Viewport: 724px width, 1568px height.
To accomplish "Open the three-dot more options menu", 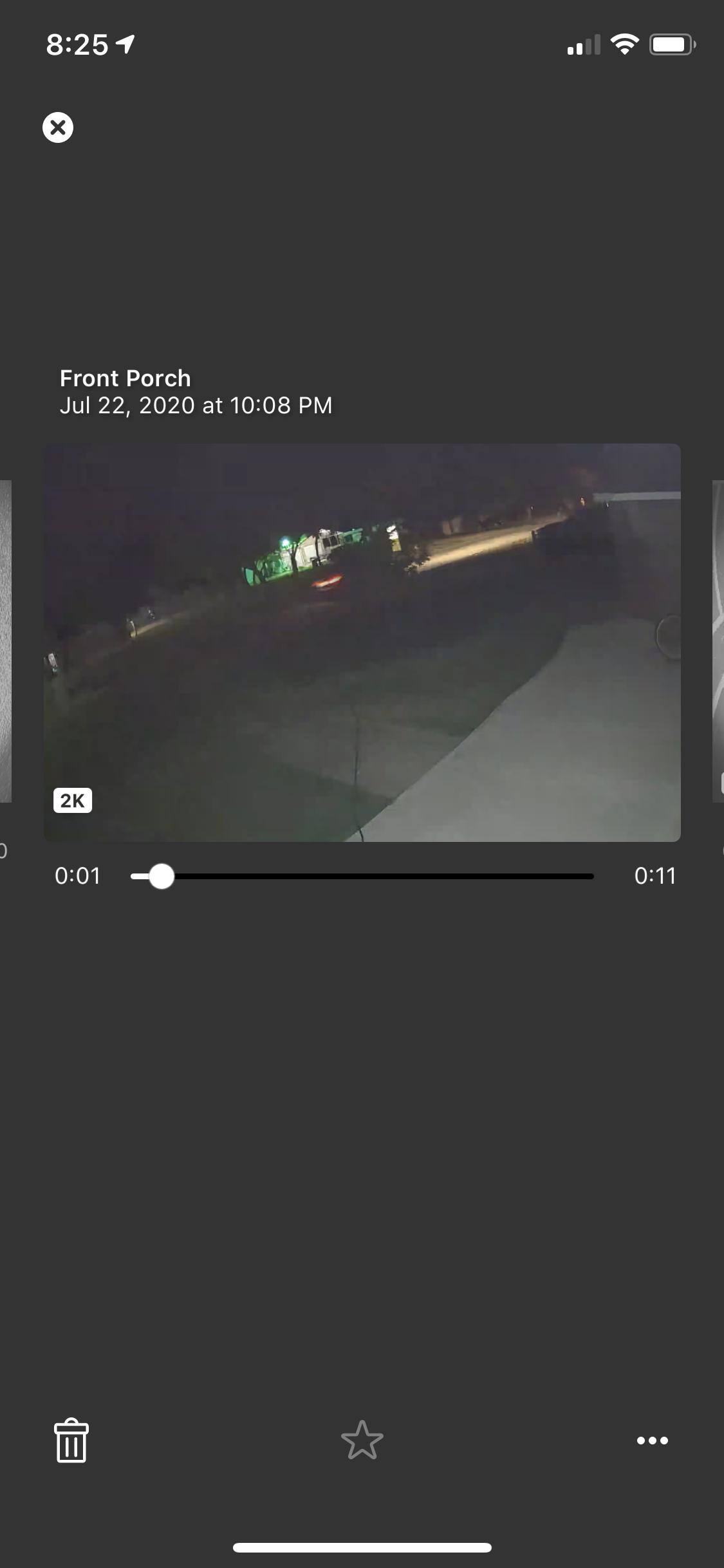I will coord(652,1441).
